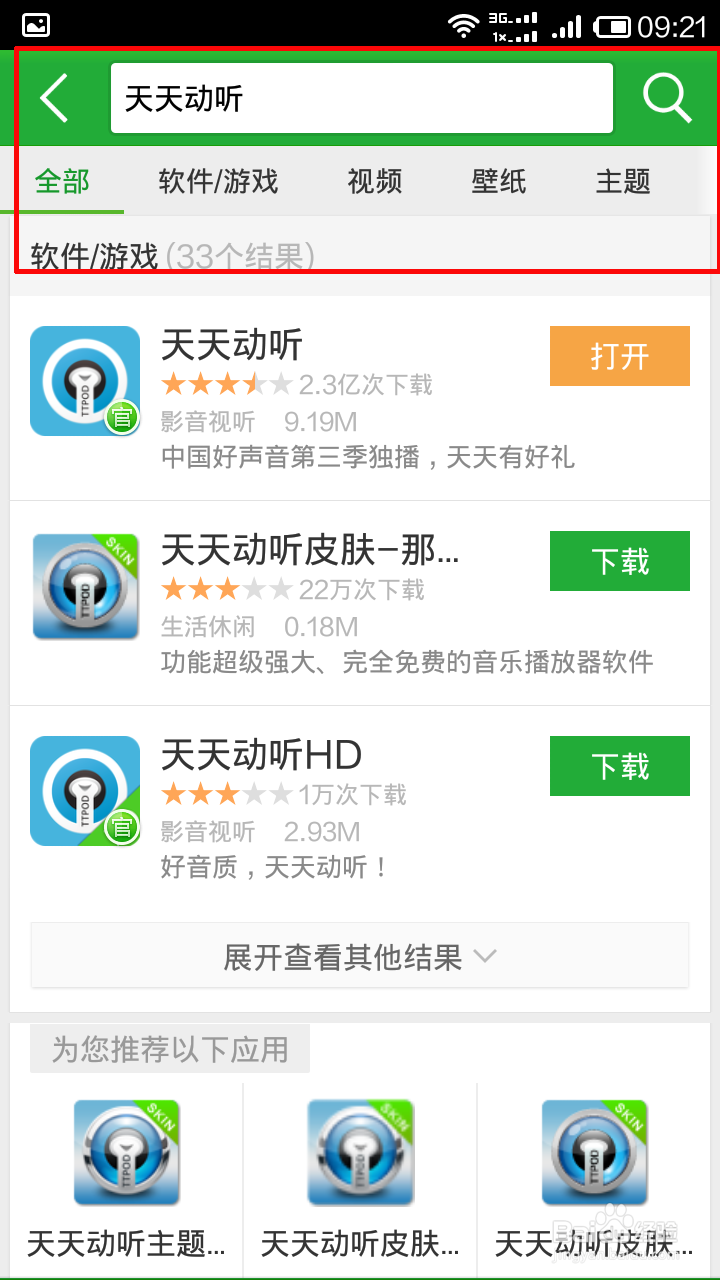Tap 打开 to launch 天天动听
The height and width of the screenshot is (1280, 720).
[619, 356]
